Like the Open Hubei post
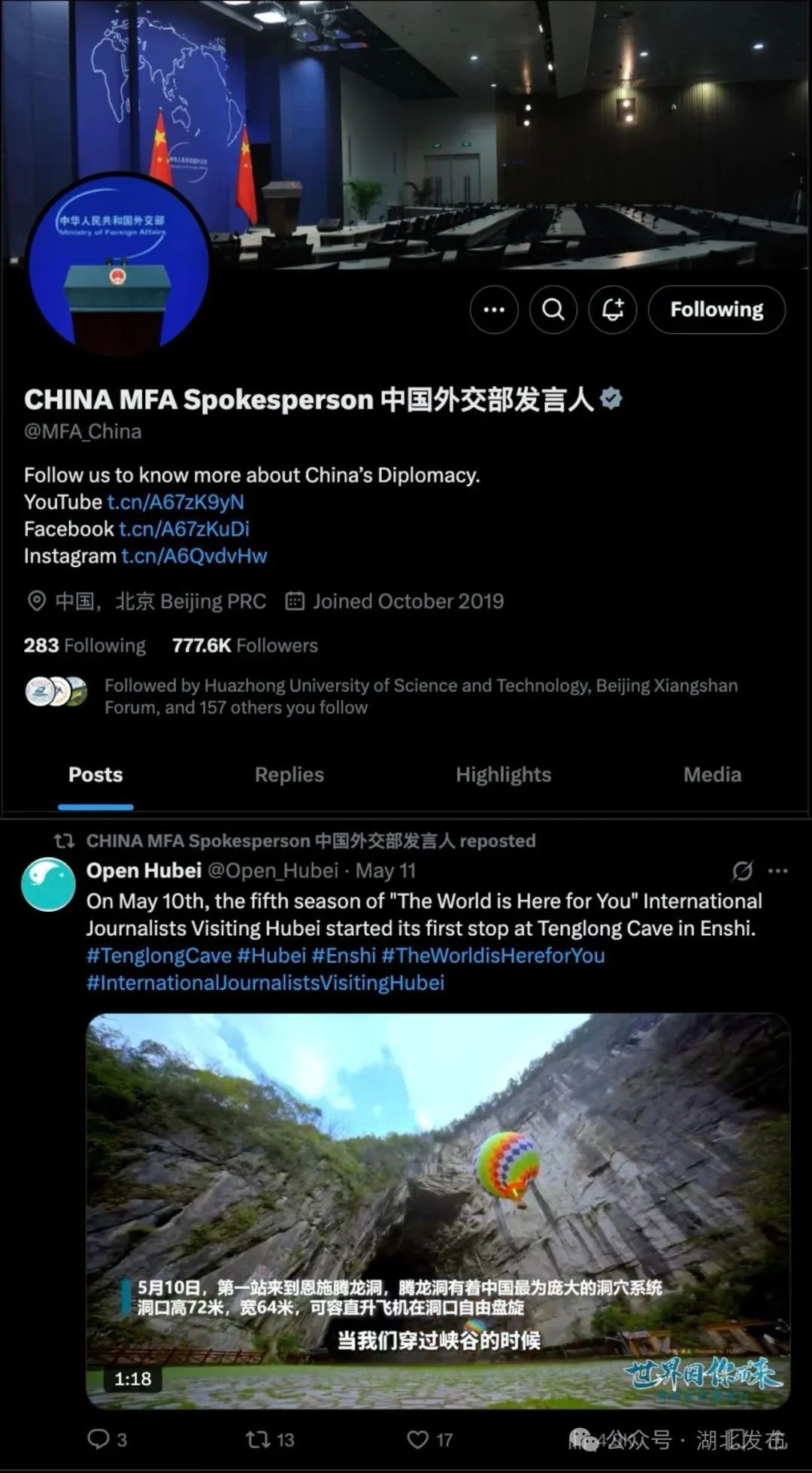The image size is (812, 1473). [x=418, y=1439]
